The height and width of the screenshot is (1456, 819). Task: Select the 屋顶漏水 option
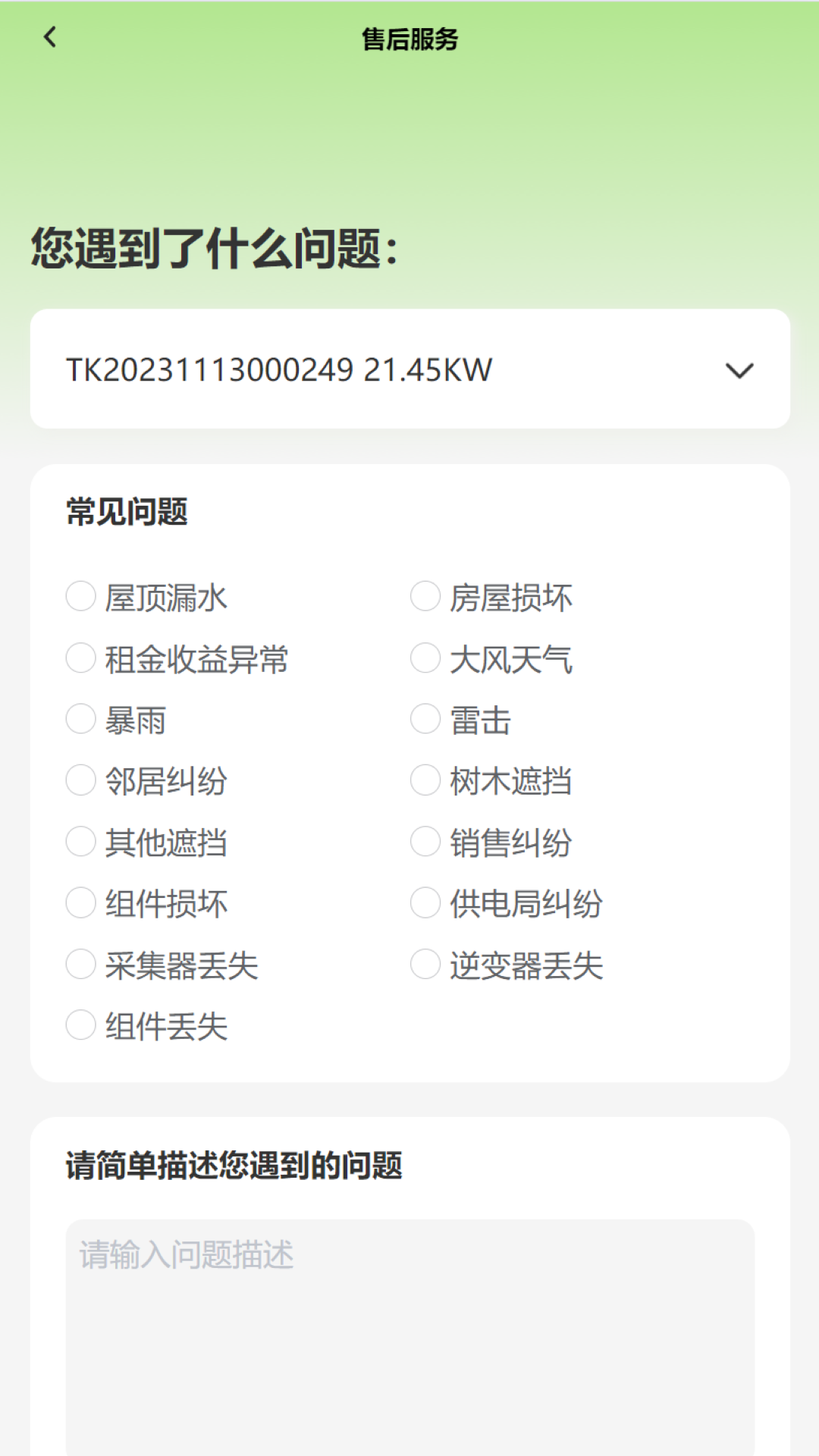click(81, 597)
